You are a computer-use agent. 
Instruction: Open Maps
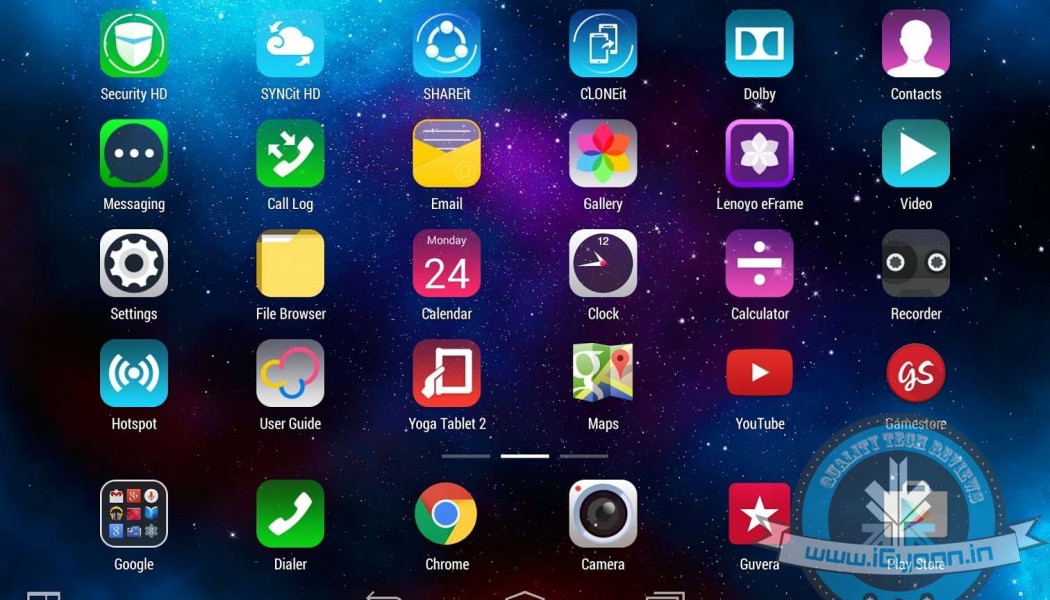pos(603,374)
